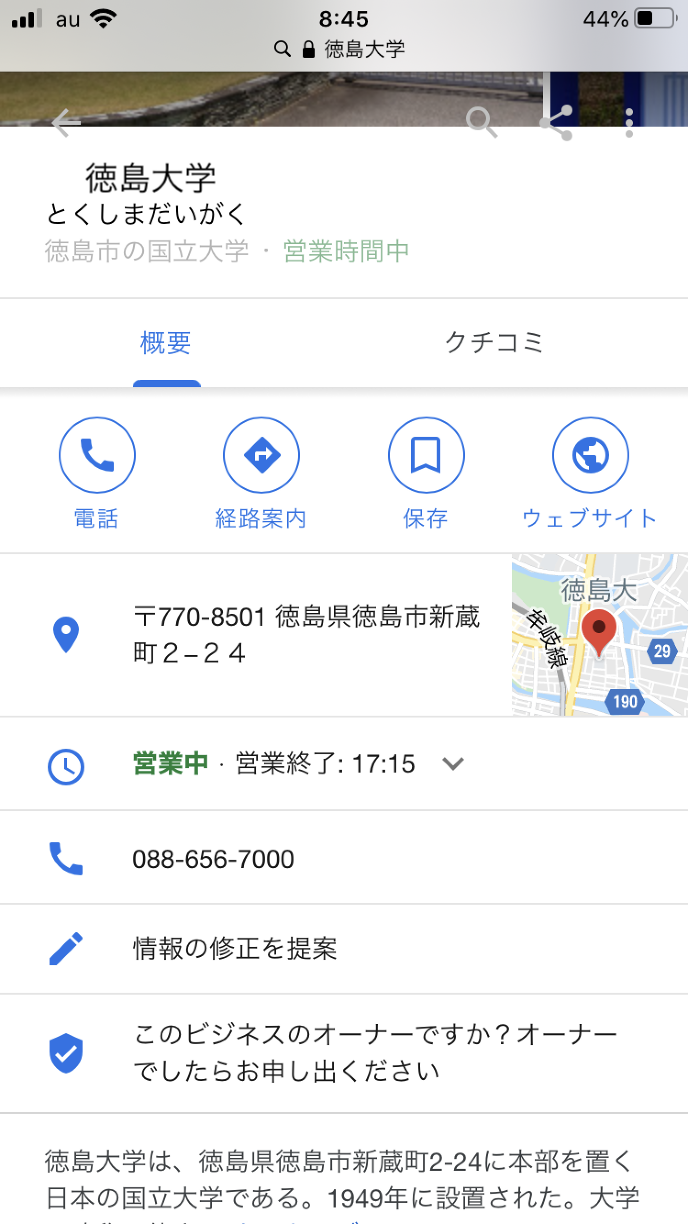
Task: Open the small map thumbnail
Action: [x=599, y=635]
